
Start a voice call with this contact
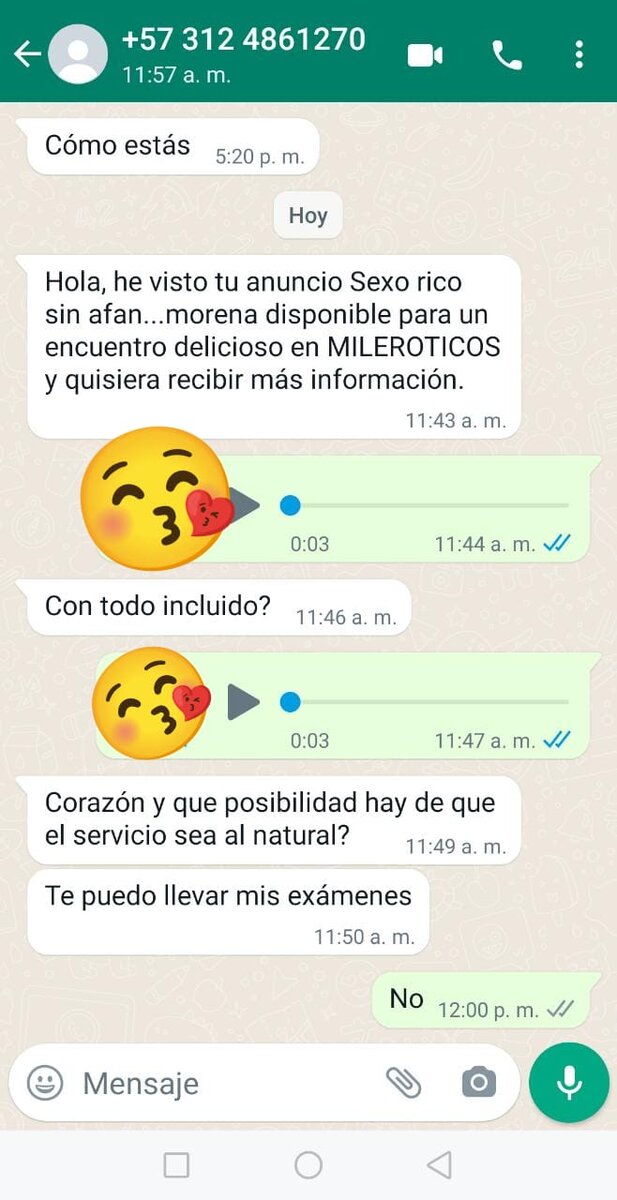pyautogui.click(x=507, y=55)
